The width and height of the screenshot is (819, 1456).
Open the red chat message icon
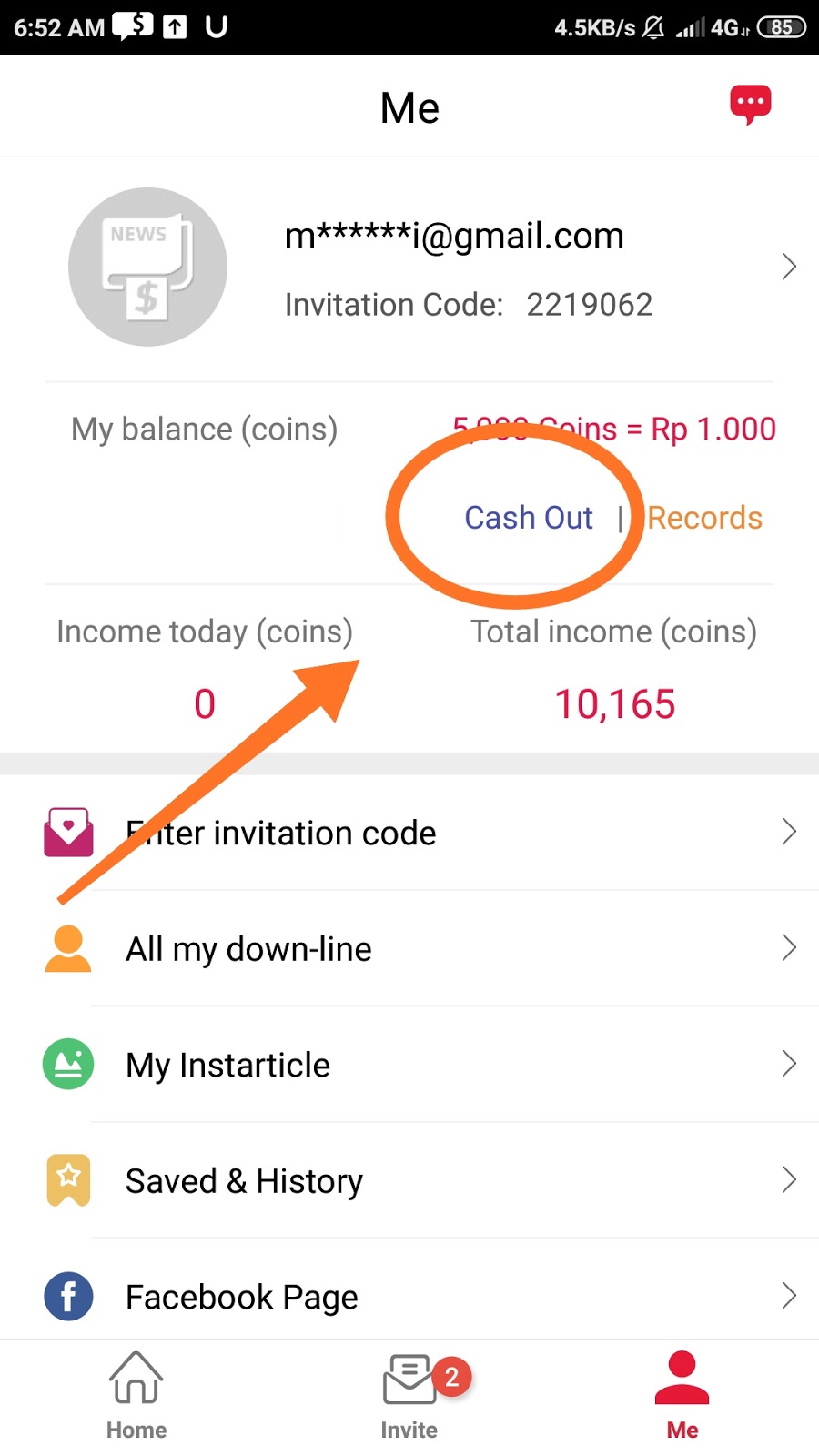(x=750, y=106)
